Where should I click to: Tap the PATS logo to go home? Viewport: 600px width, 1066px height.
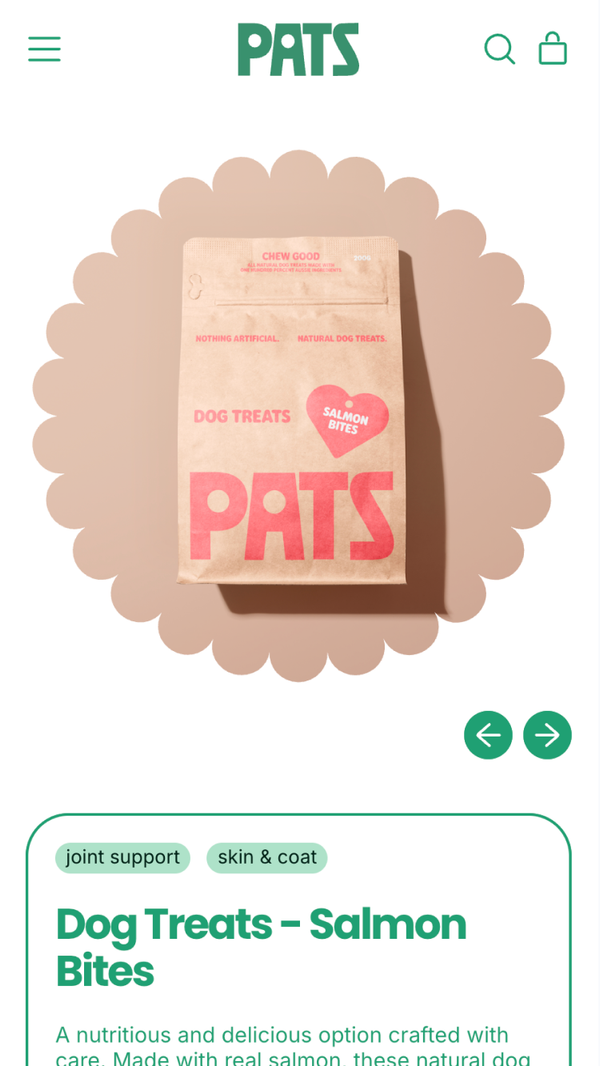click(298, 50)
